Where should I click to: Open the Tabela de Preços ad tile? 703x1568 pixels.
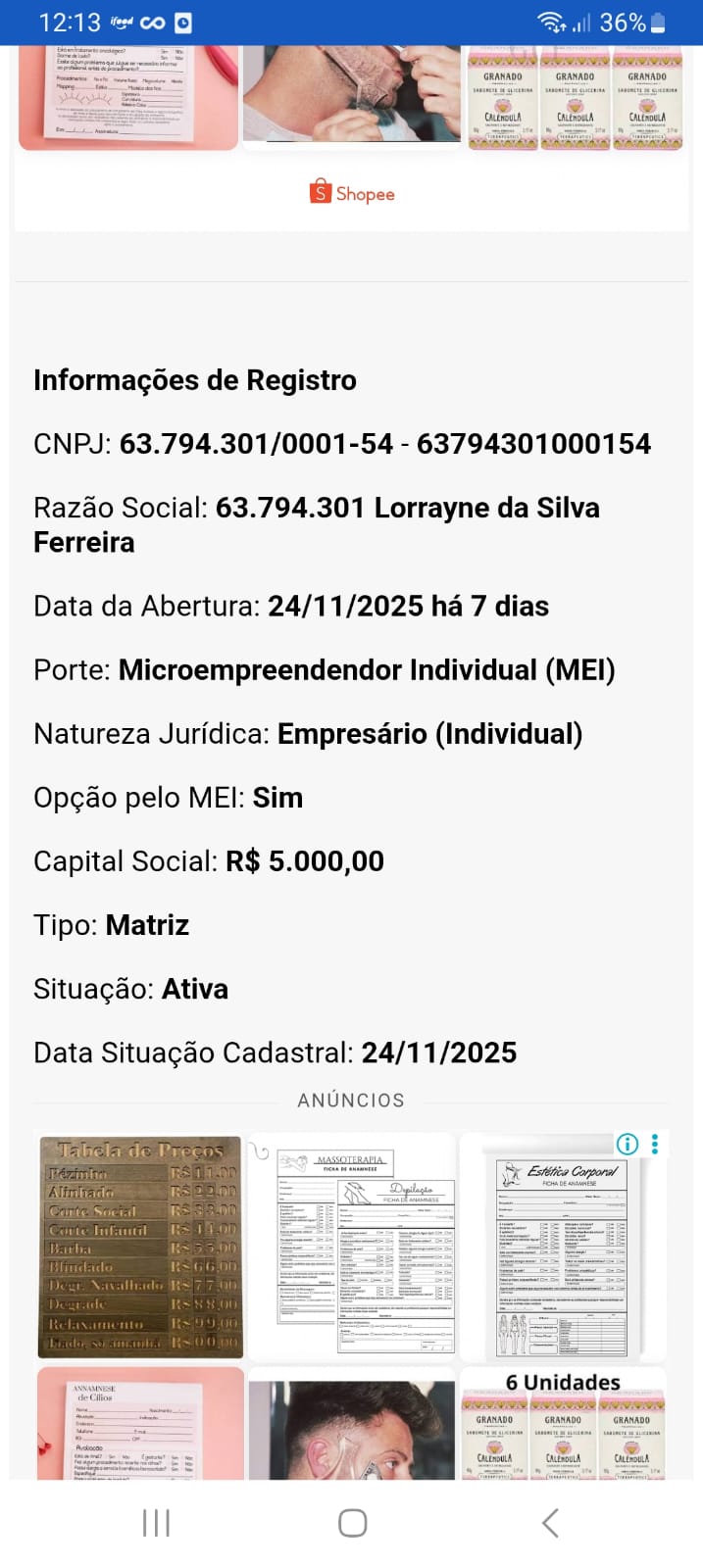[x=140, y=1247]
